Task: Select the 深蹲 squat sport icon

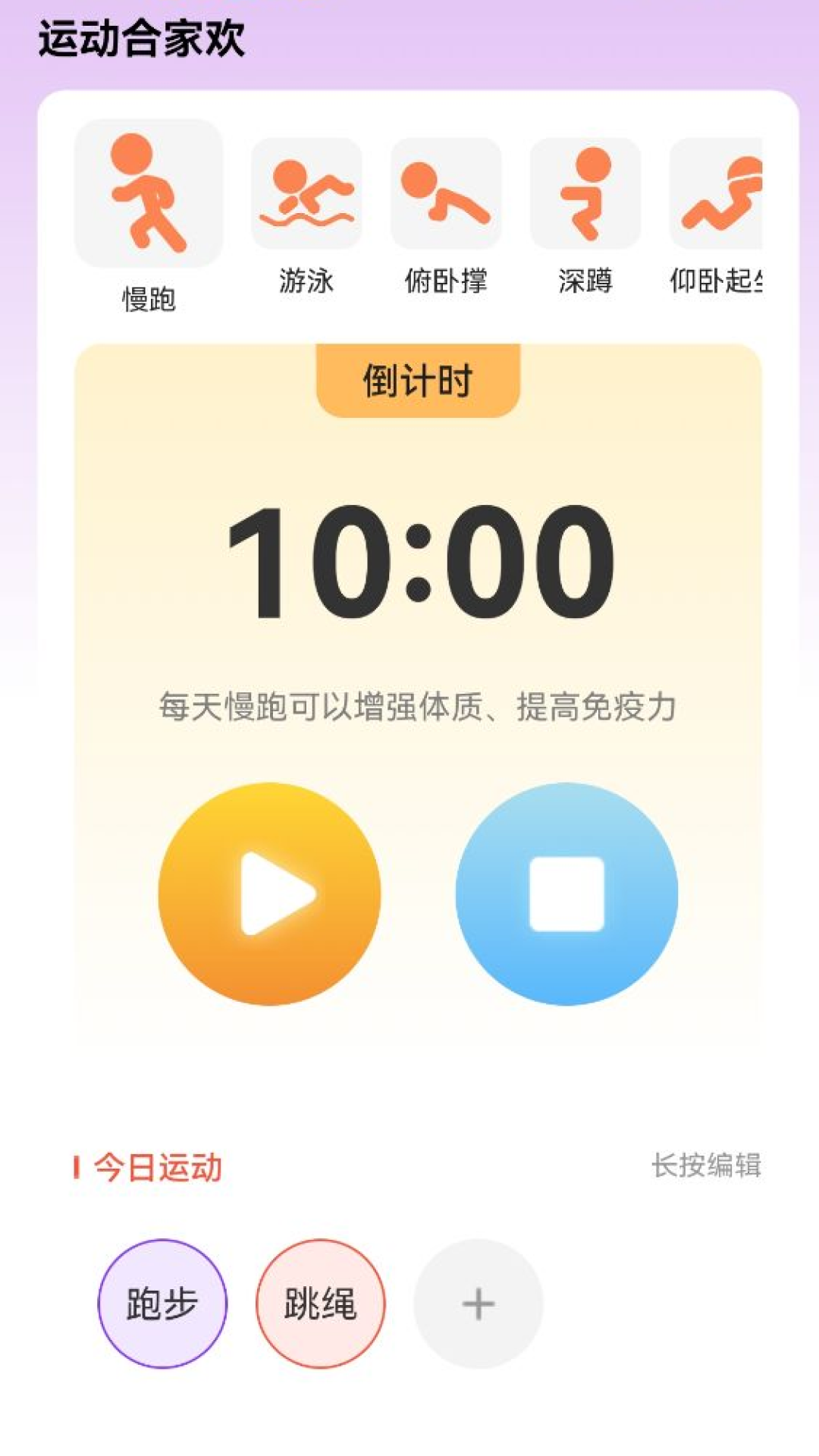Action: point(588,193)
